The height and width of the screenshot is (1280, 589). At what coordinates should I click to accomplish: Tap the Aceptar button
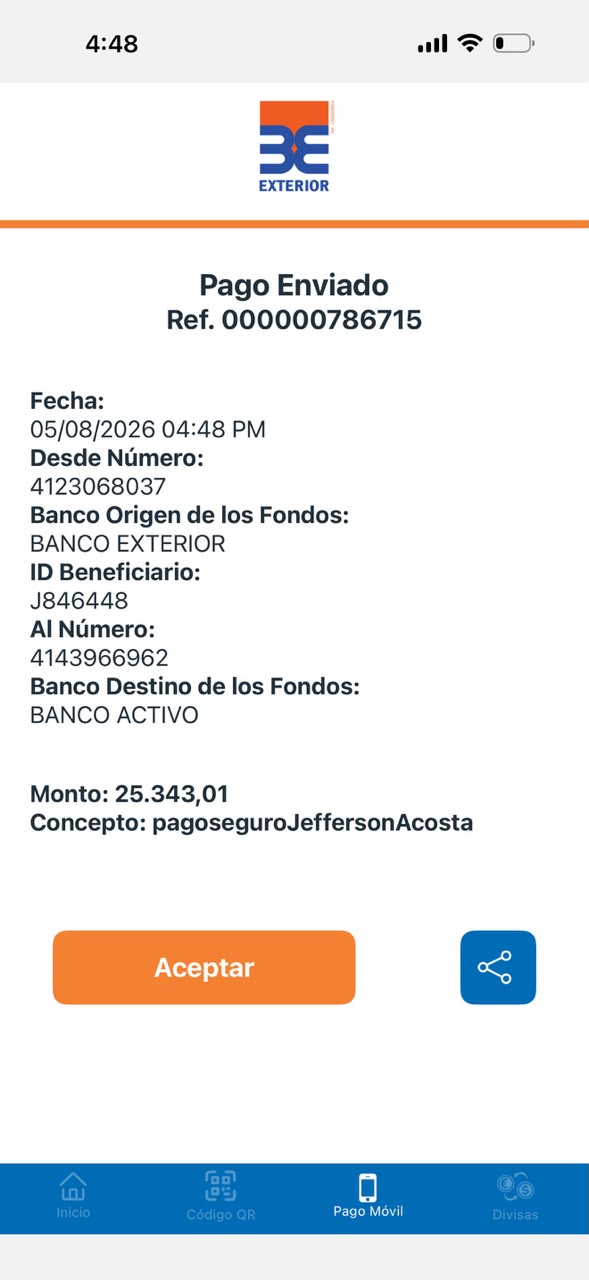[x=204, y=967]
